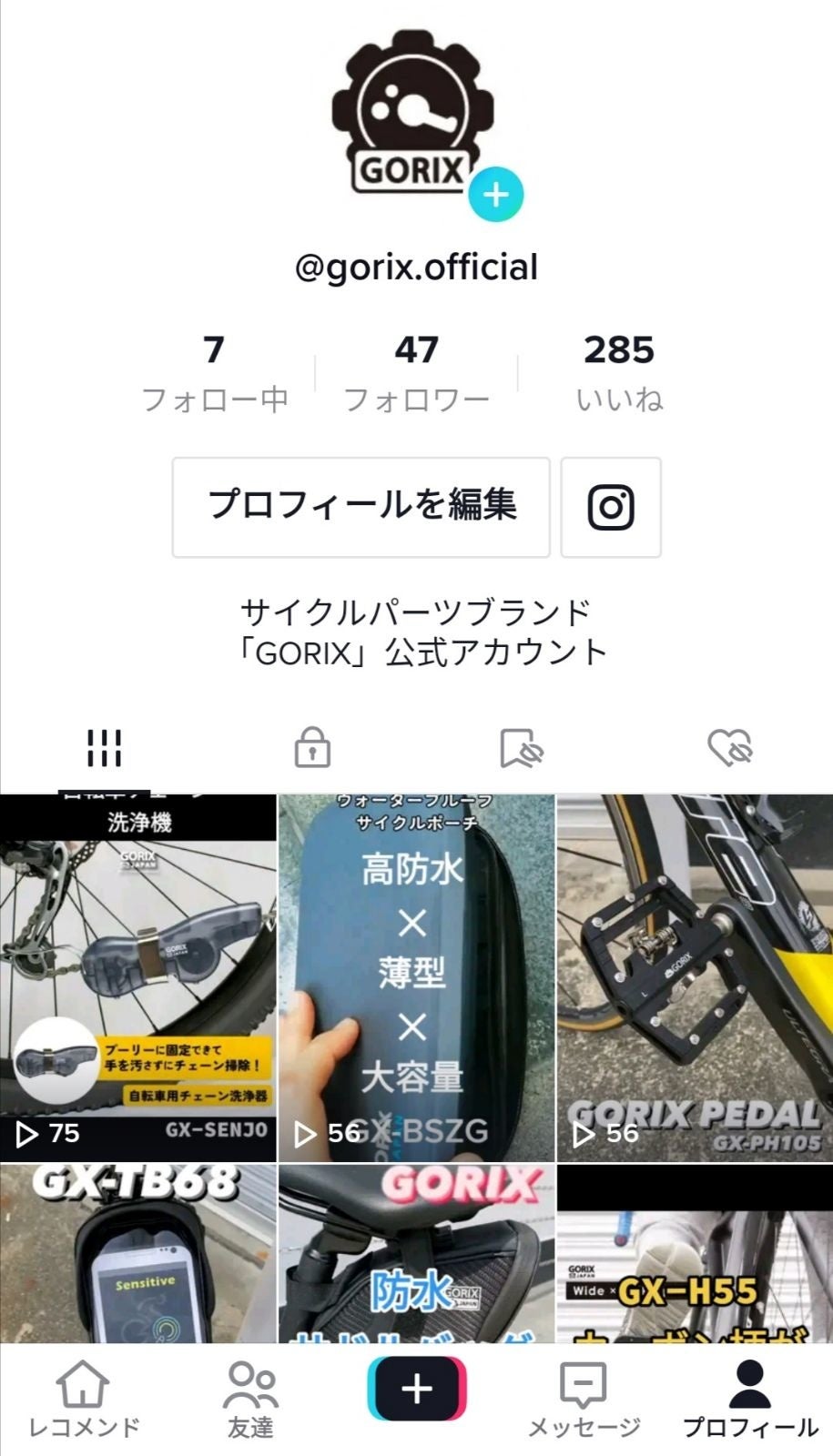Open the GX-SENJO chain cleaner video
Screen dimensions: 833x1456
click(137, 978)
